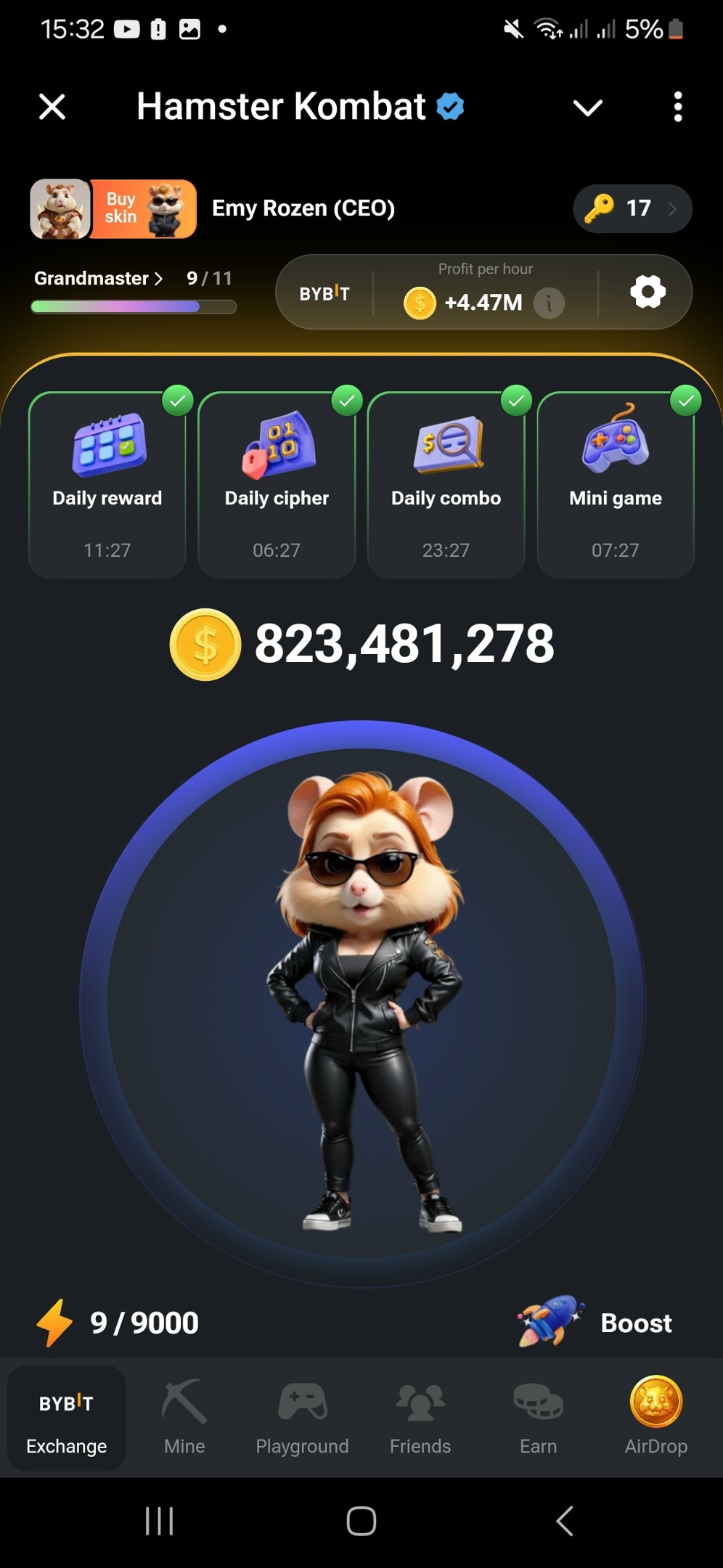The width and height of the screenshot is (723, 1568).
Task: Open settings gear
Action: [x=648, y=292]
